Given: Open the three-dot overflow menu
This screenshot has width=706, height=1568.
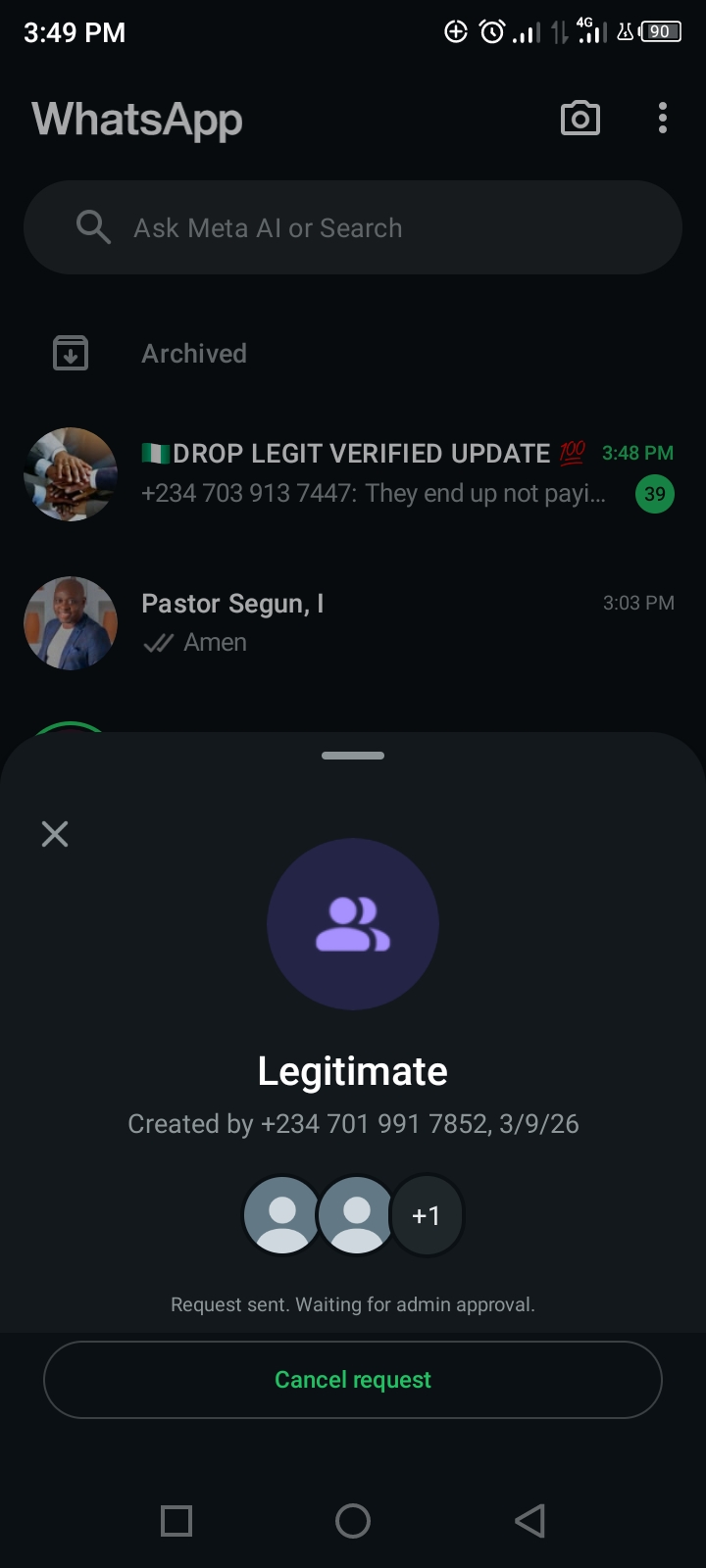Looking at the screenshot, I should click(663, 119).
